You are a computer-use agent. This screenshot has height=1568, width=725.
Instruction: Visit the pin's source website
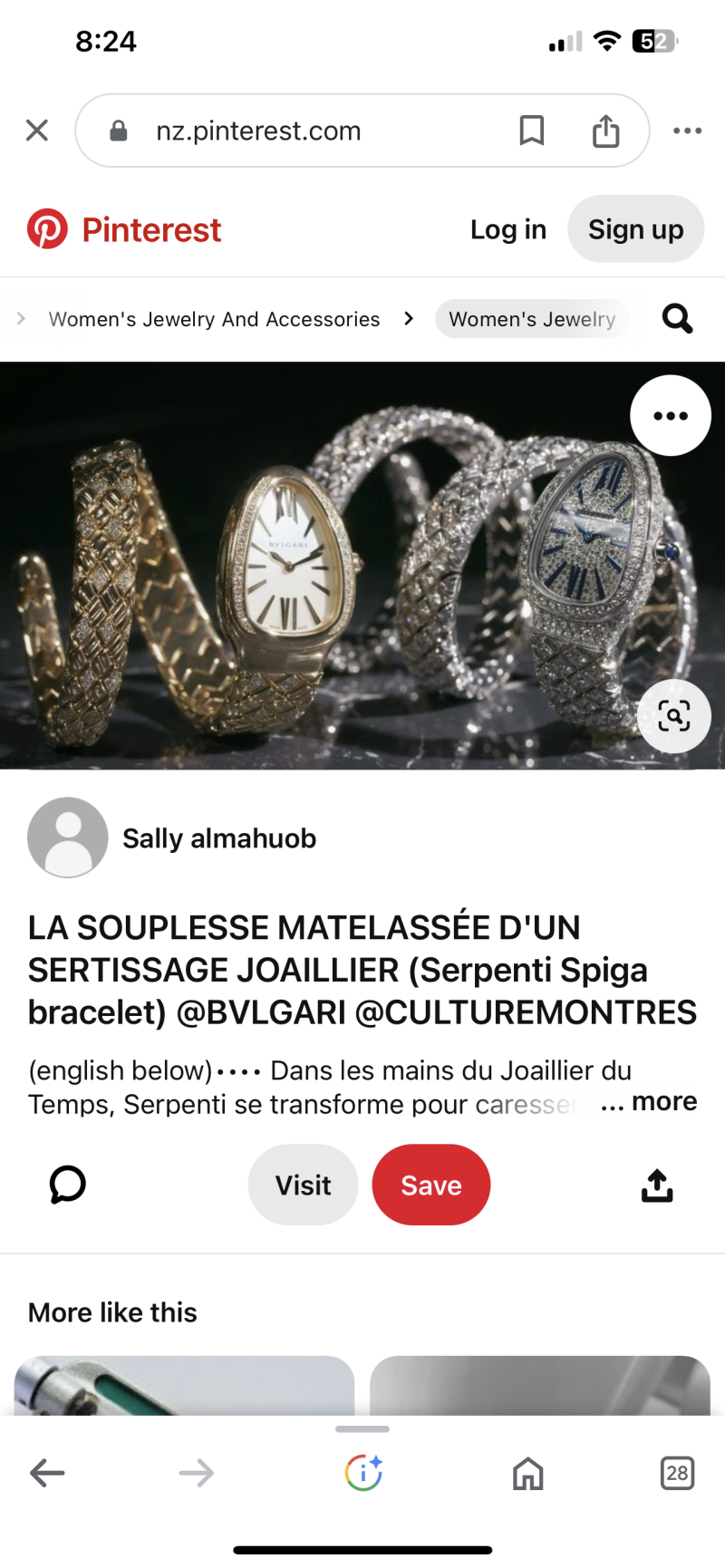[x=303, y=1185]
